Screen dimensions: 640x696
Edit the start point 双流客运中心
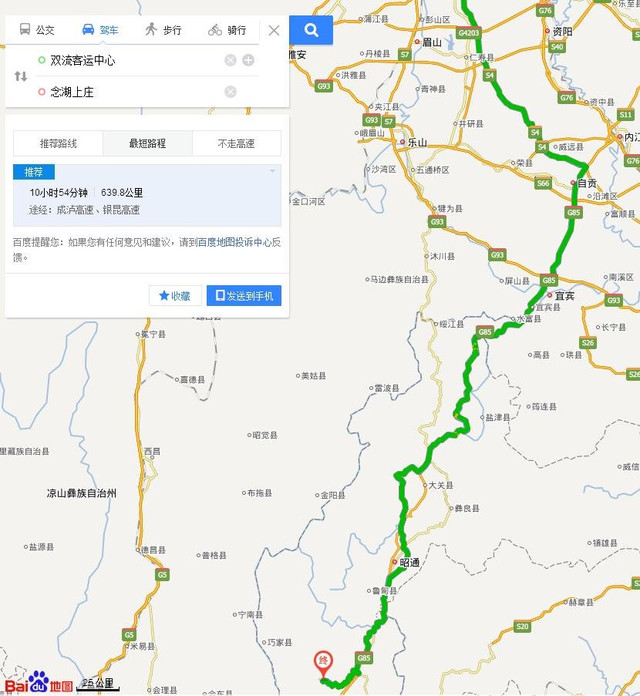coord(130,61)
